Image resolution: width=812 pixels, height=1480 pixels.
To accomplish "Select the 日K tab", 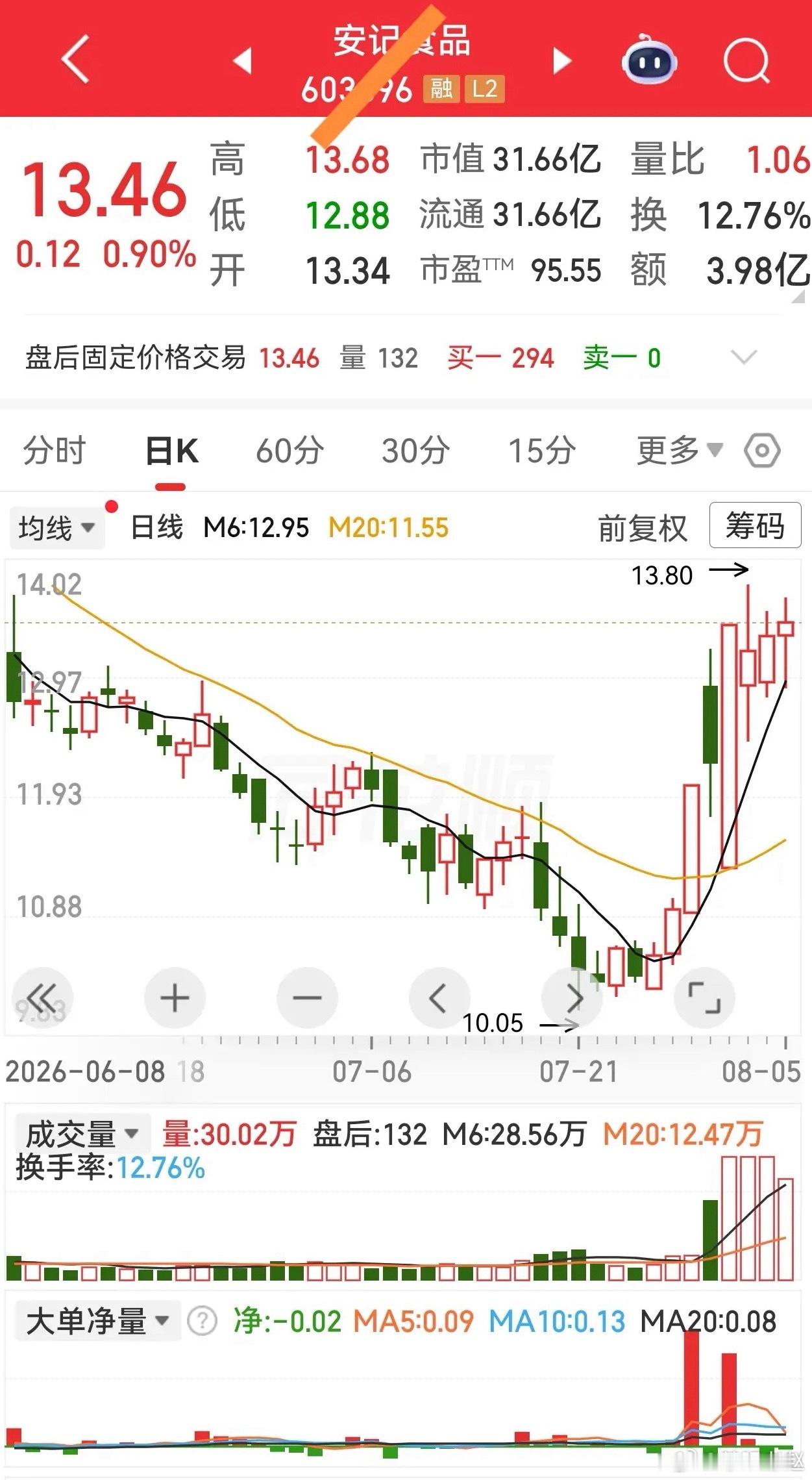I will (171, 451).
